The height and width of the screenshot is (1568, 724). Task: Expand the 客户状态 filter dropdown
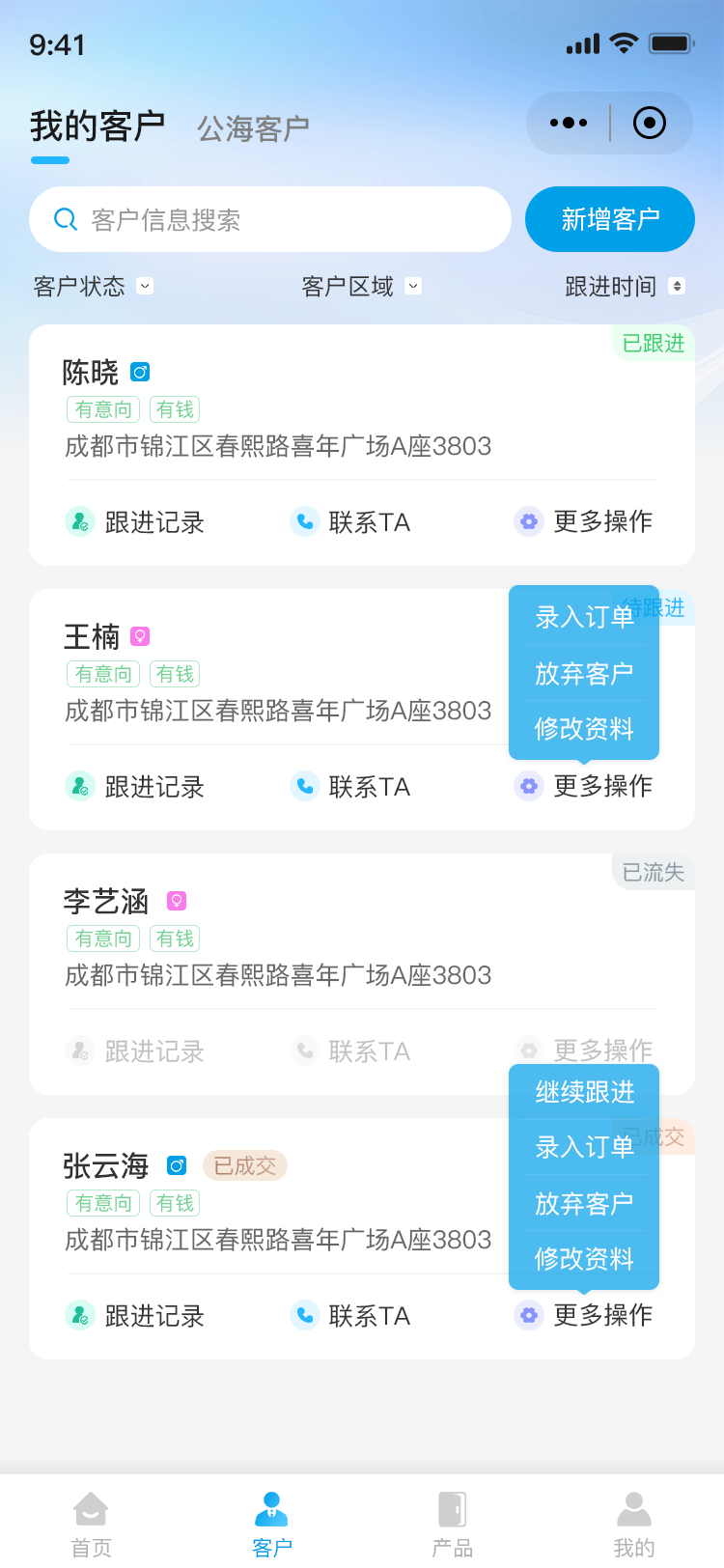pyautogui.click(x=93, y=287)
